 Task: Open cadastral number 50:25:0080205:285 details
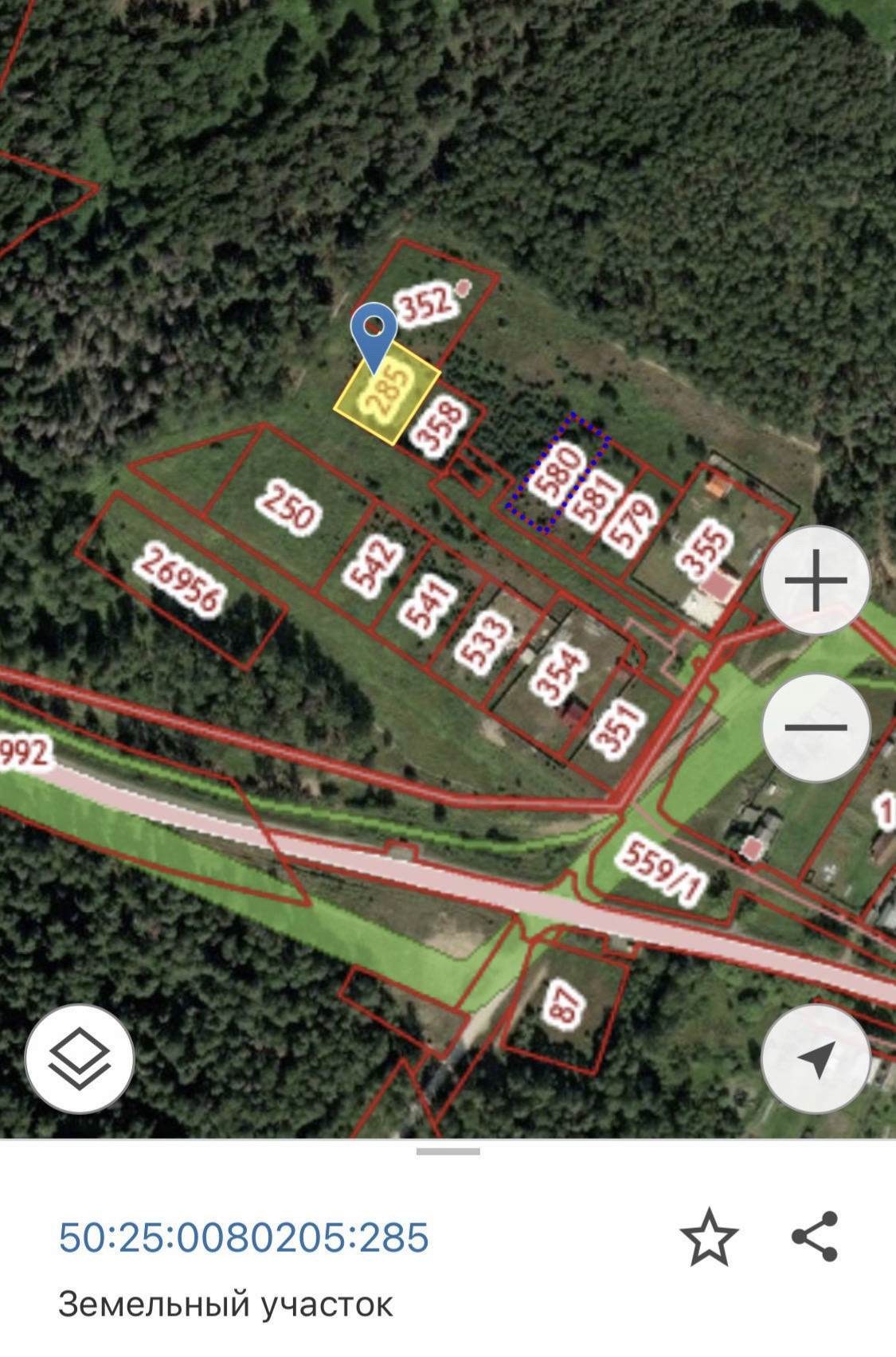click(x=244, y=1237)
